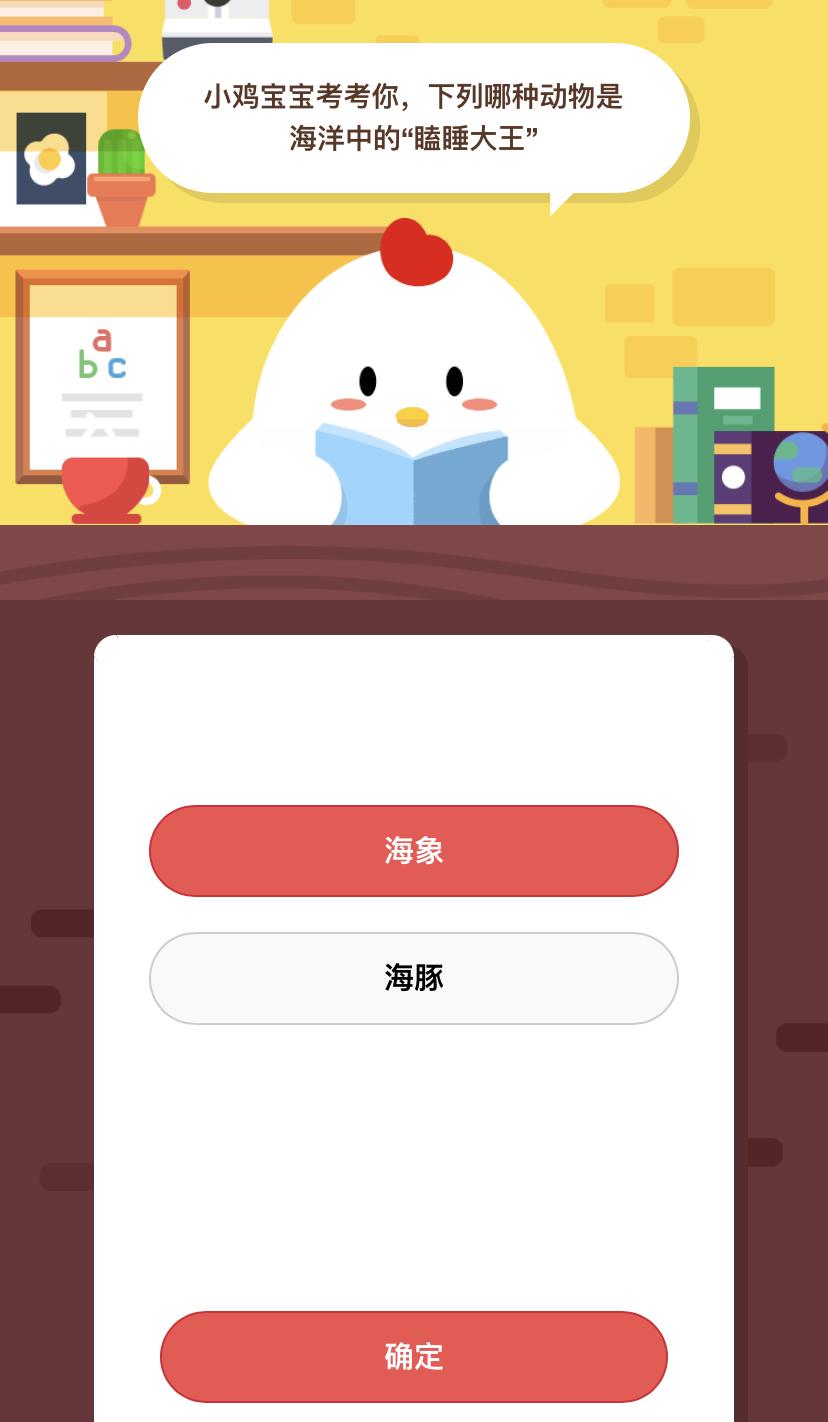
Task: Tap the 海豚 option text label
Action: click(x=413, y=978)
